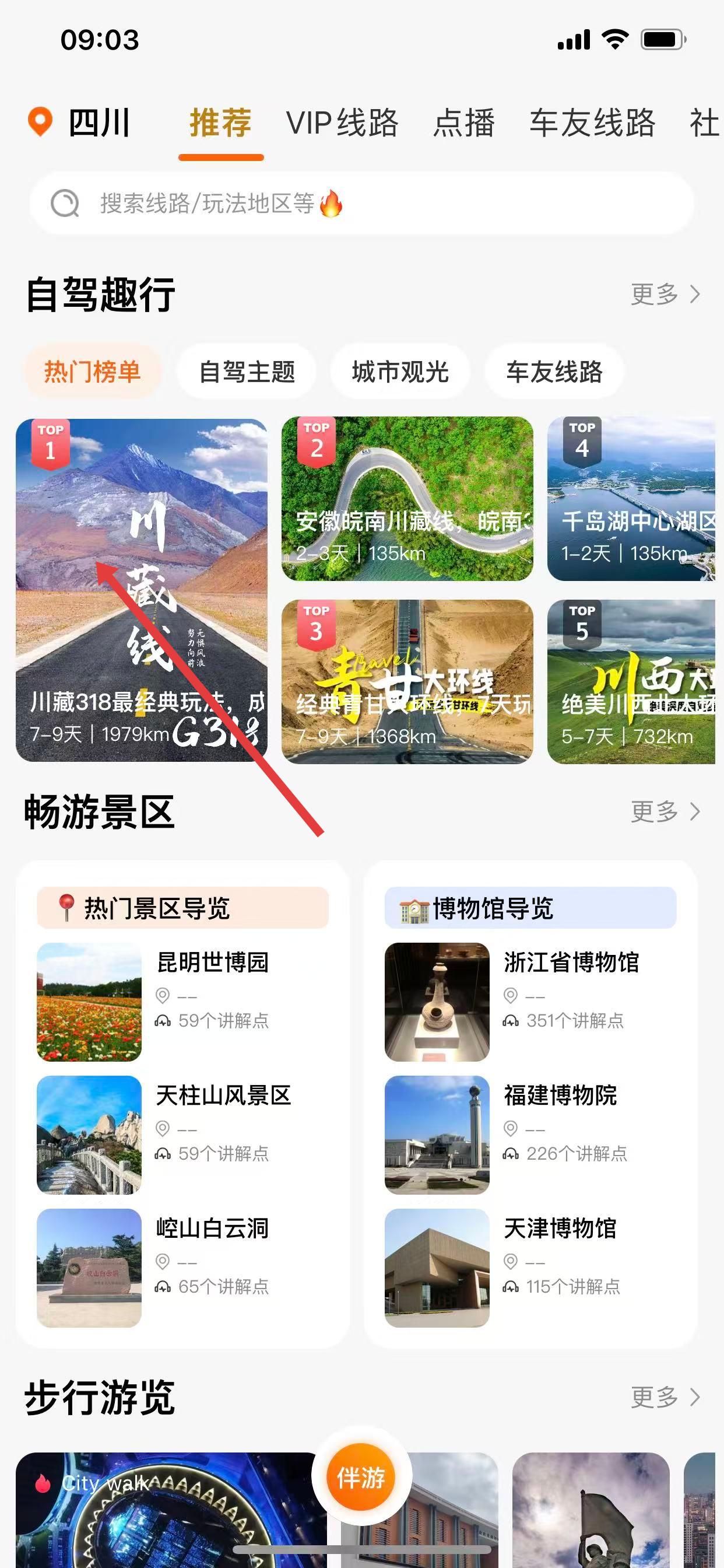The height and width of the screenshot is (1568, 724).
Task: Open 更多 next to 步行游览
Action: tap(665, 1397)
